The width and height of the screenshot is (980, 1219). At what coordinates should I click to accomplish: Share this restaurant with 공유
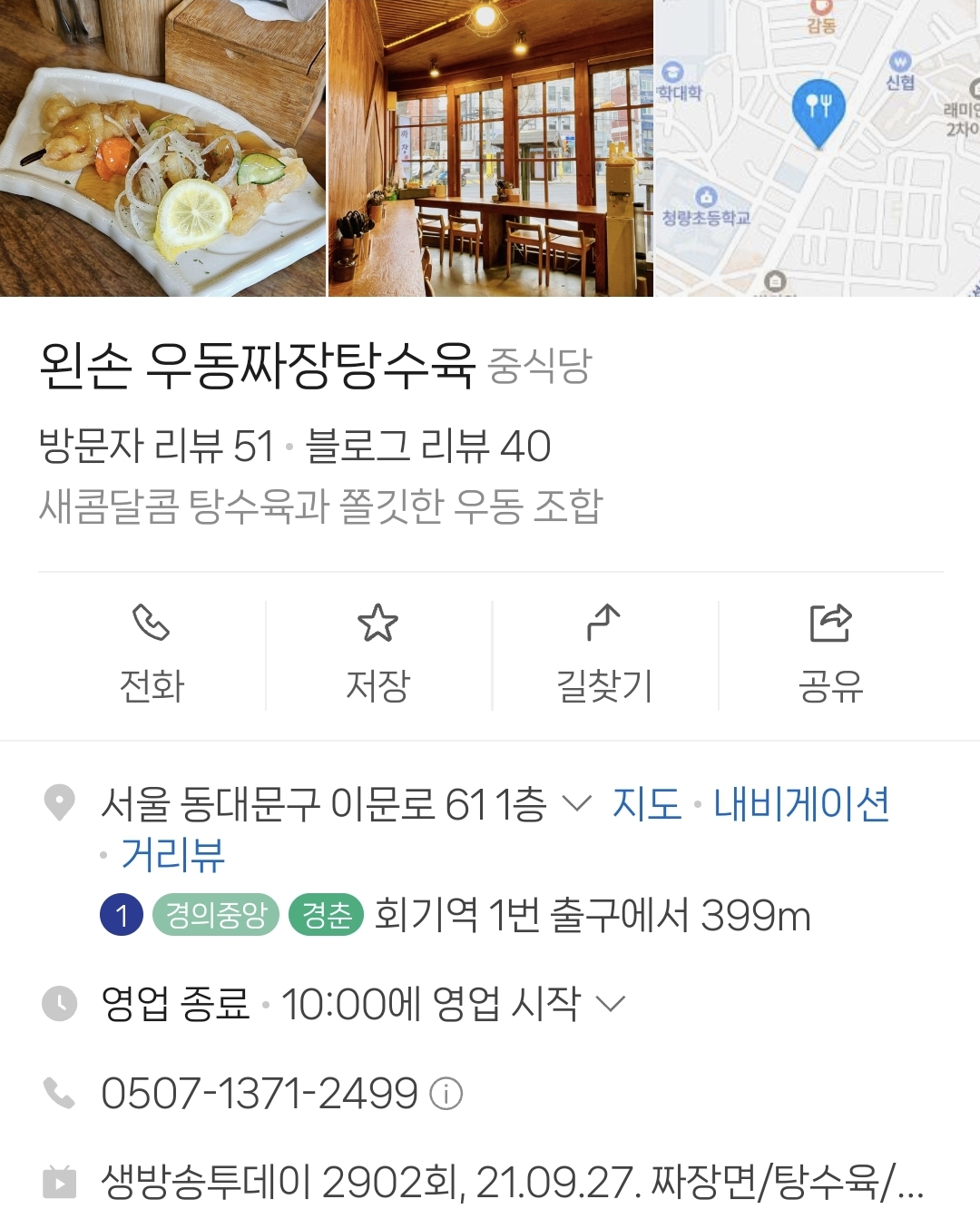[x=830, y=655]
